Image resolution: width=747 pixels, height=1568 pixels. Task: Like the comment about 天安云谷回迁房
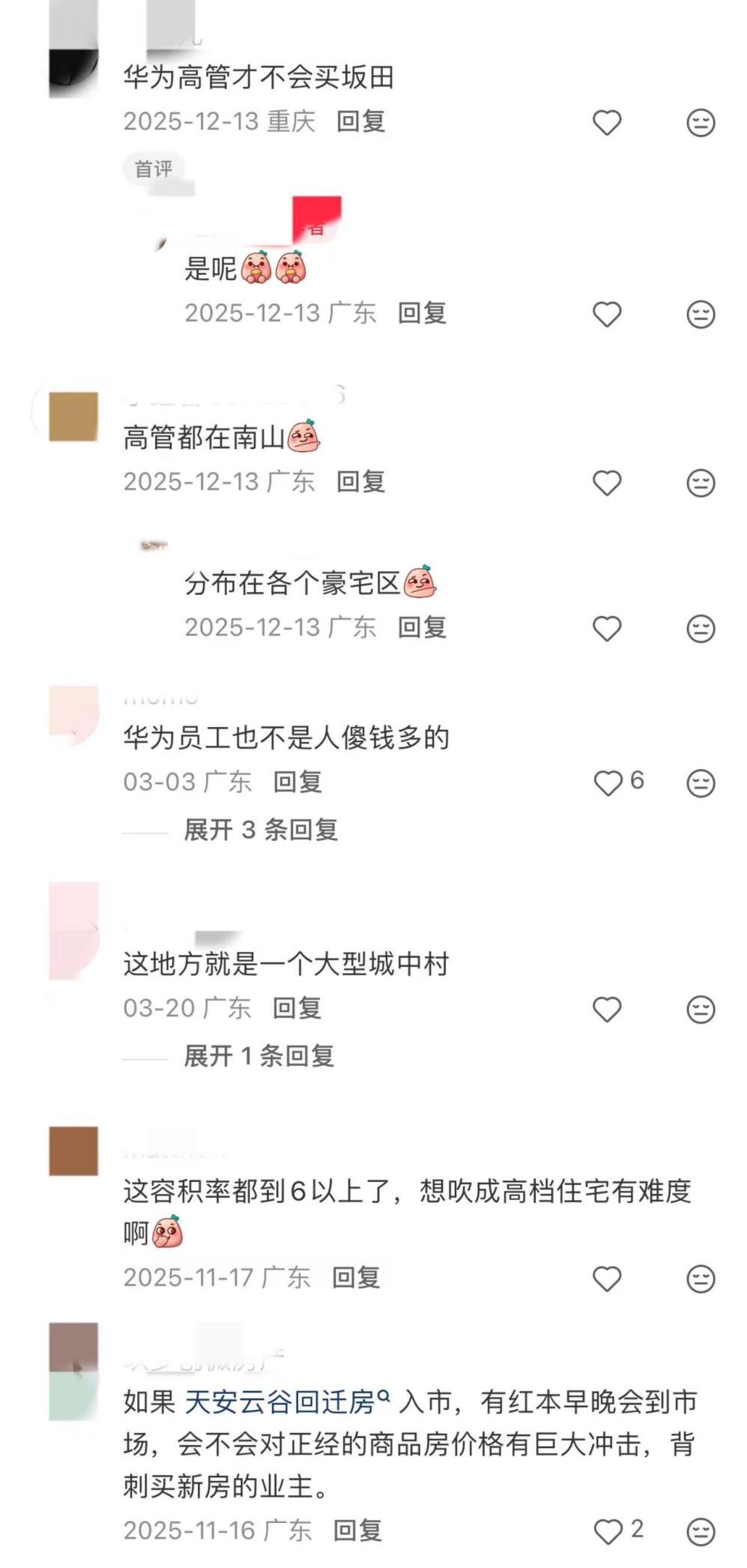(608, 1531)
